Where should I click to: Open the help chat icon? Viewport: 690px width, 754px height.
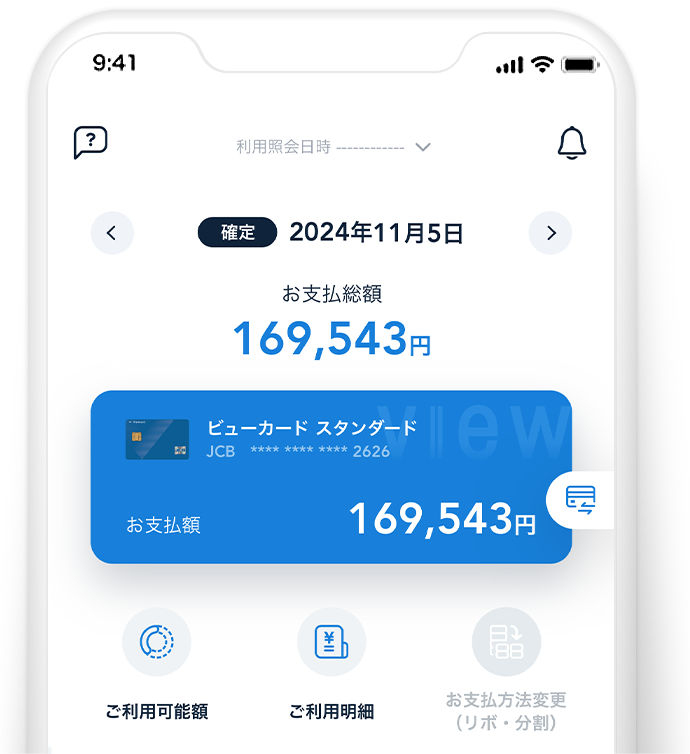pyautogui.click(x=90, y=142)
